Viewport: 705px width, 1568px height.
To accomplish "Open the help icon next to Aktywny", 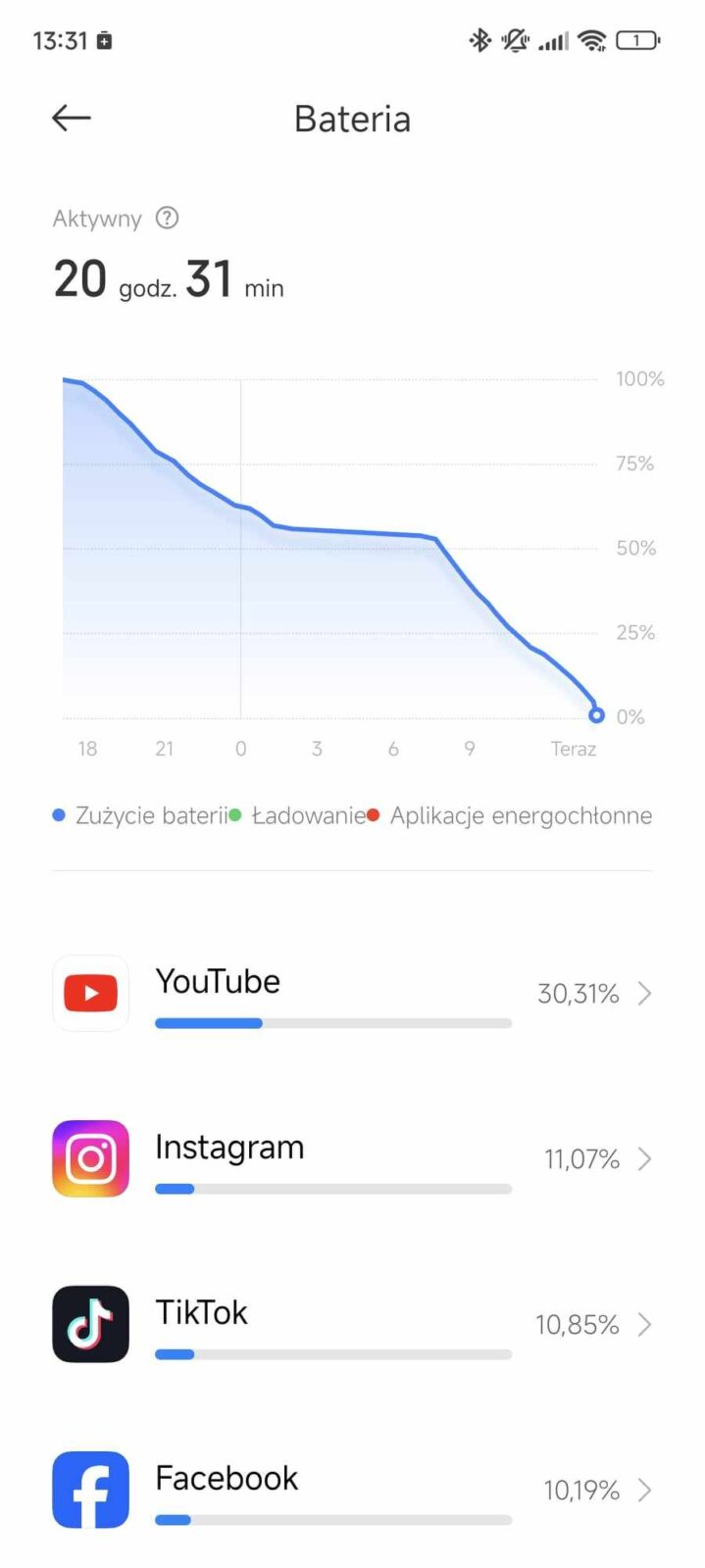I will click(x=168, y=218).
